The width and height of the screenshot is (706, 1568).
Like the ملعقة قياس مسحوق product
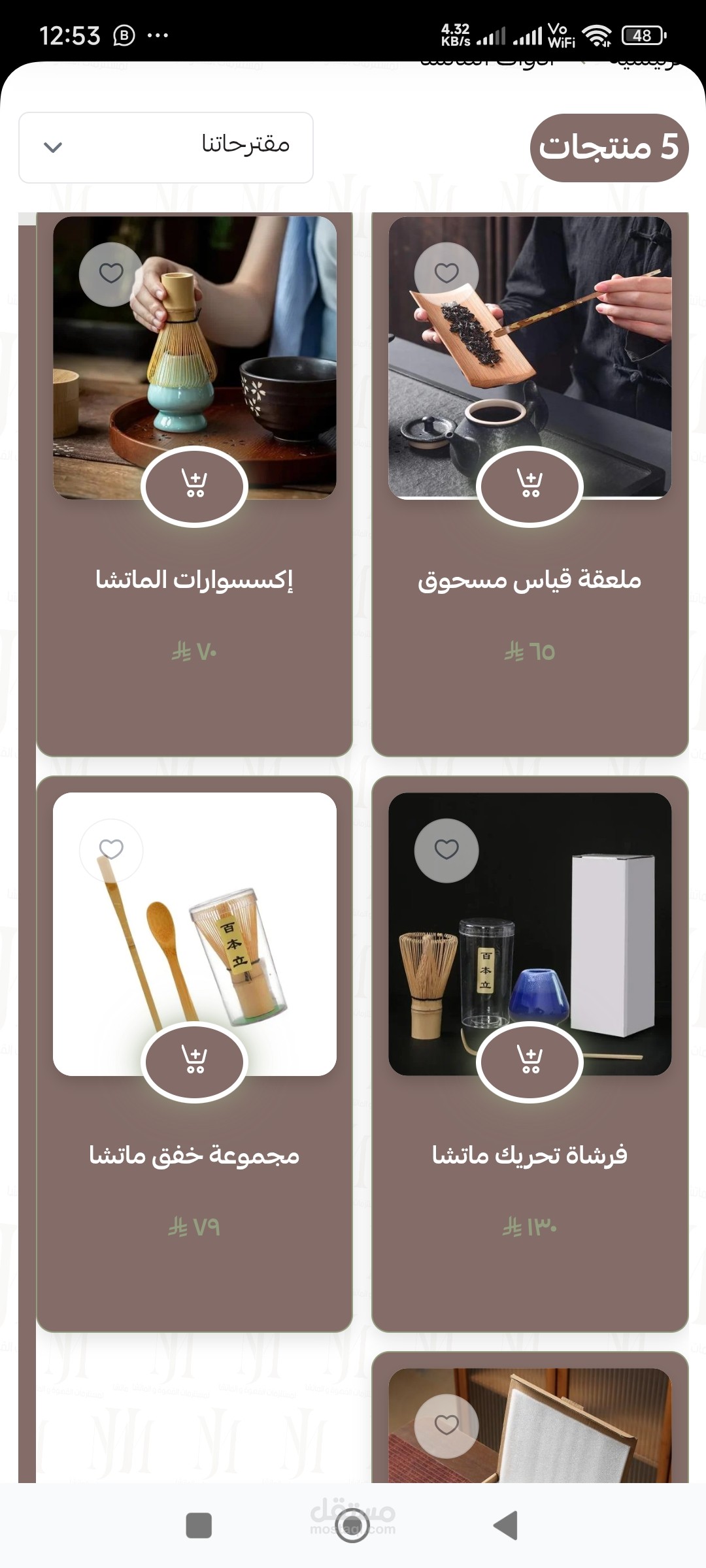446,274
